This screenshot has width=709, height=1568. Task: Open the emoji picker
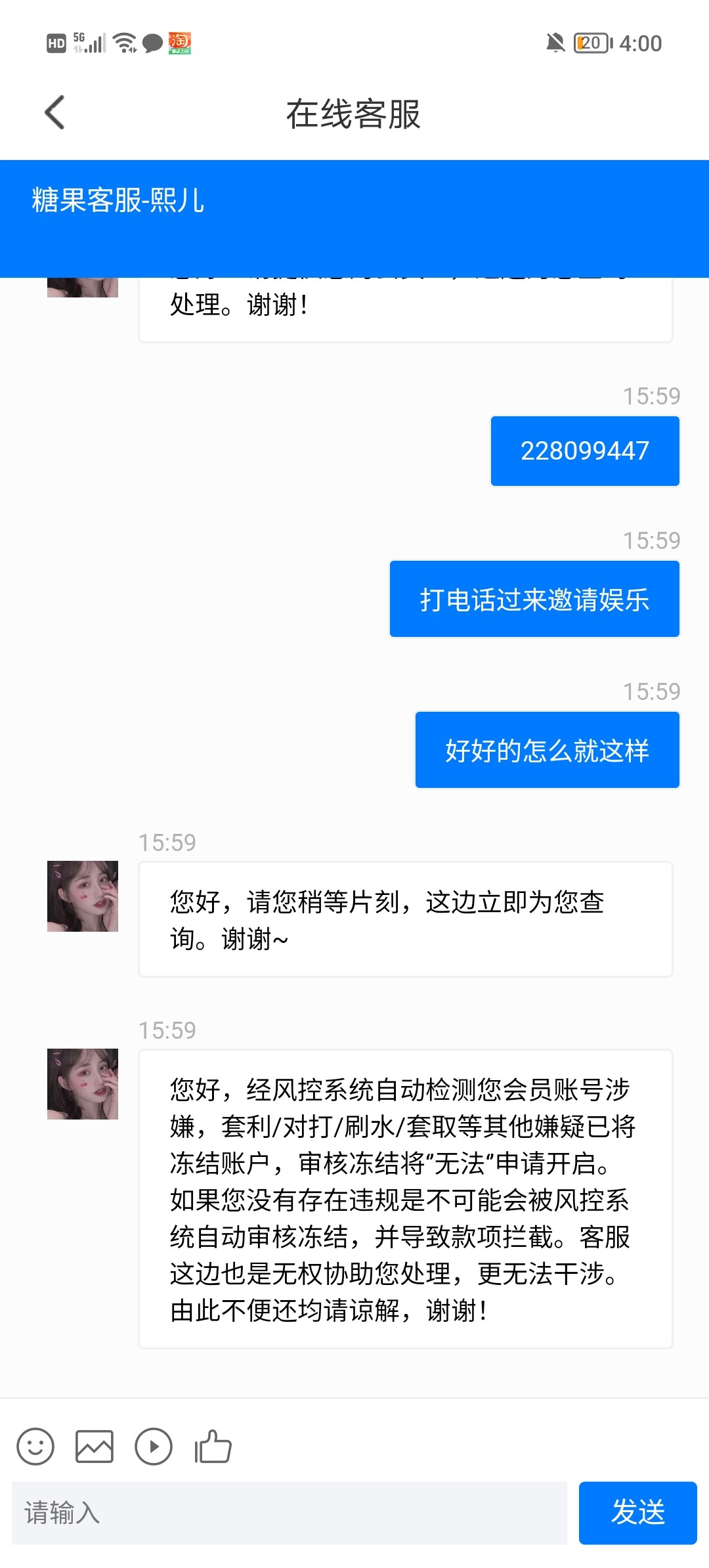pos(35,1447)
